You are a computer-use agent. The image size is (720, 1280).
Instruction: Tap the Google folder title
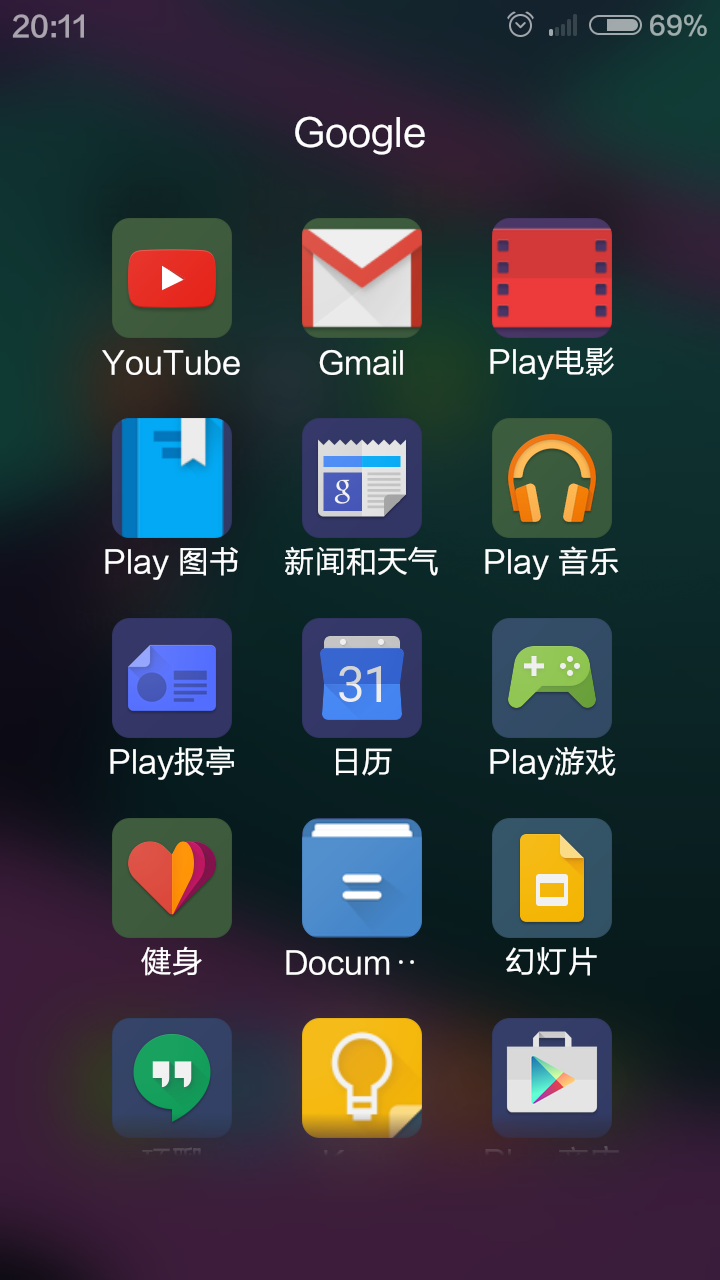(359, 131)
